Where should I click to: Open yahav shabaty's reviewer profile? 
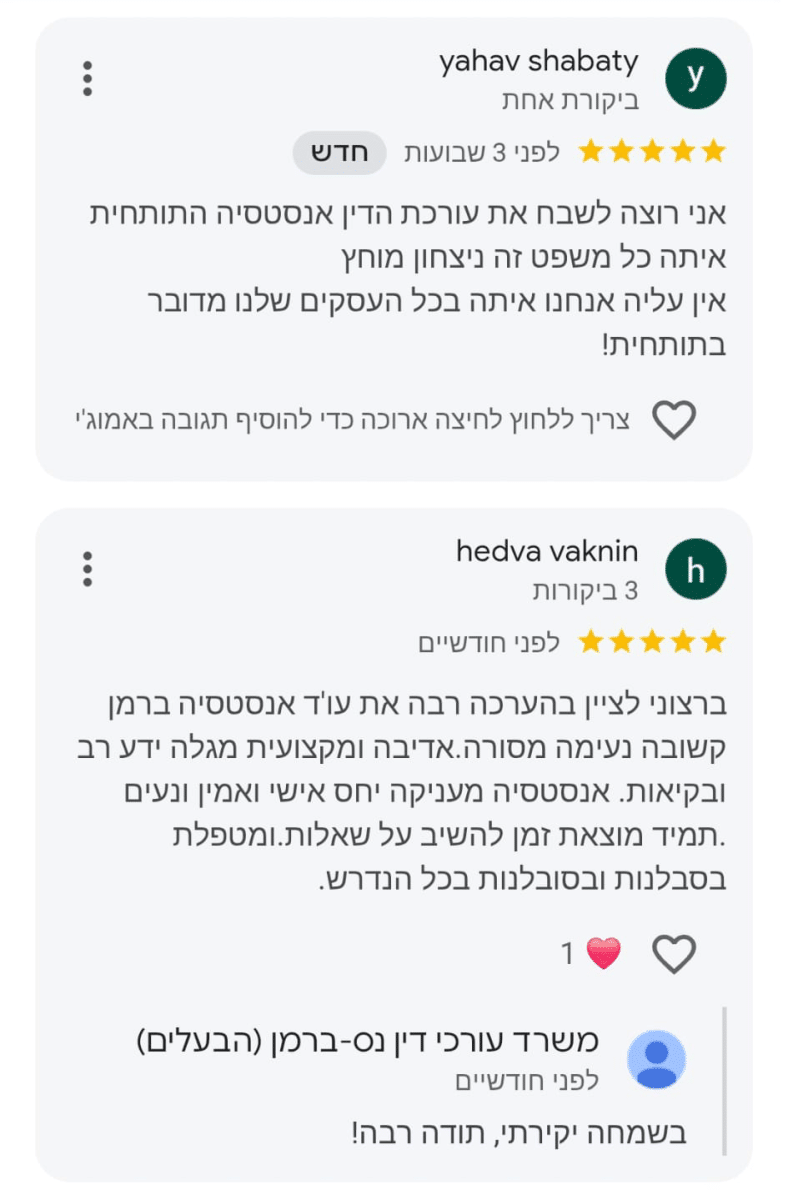coord(696,79)
